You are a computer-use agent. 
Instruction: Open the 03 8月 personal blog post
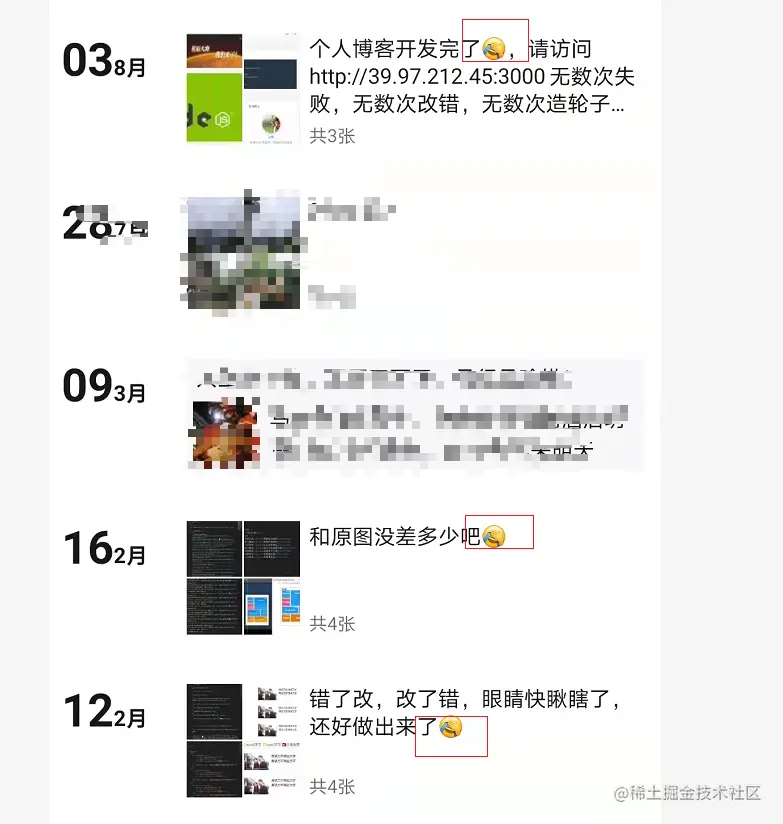pos(470,76)
